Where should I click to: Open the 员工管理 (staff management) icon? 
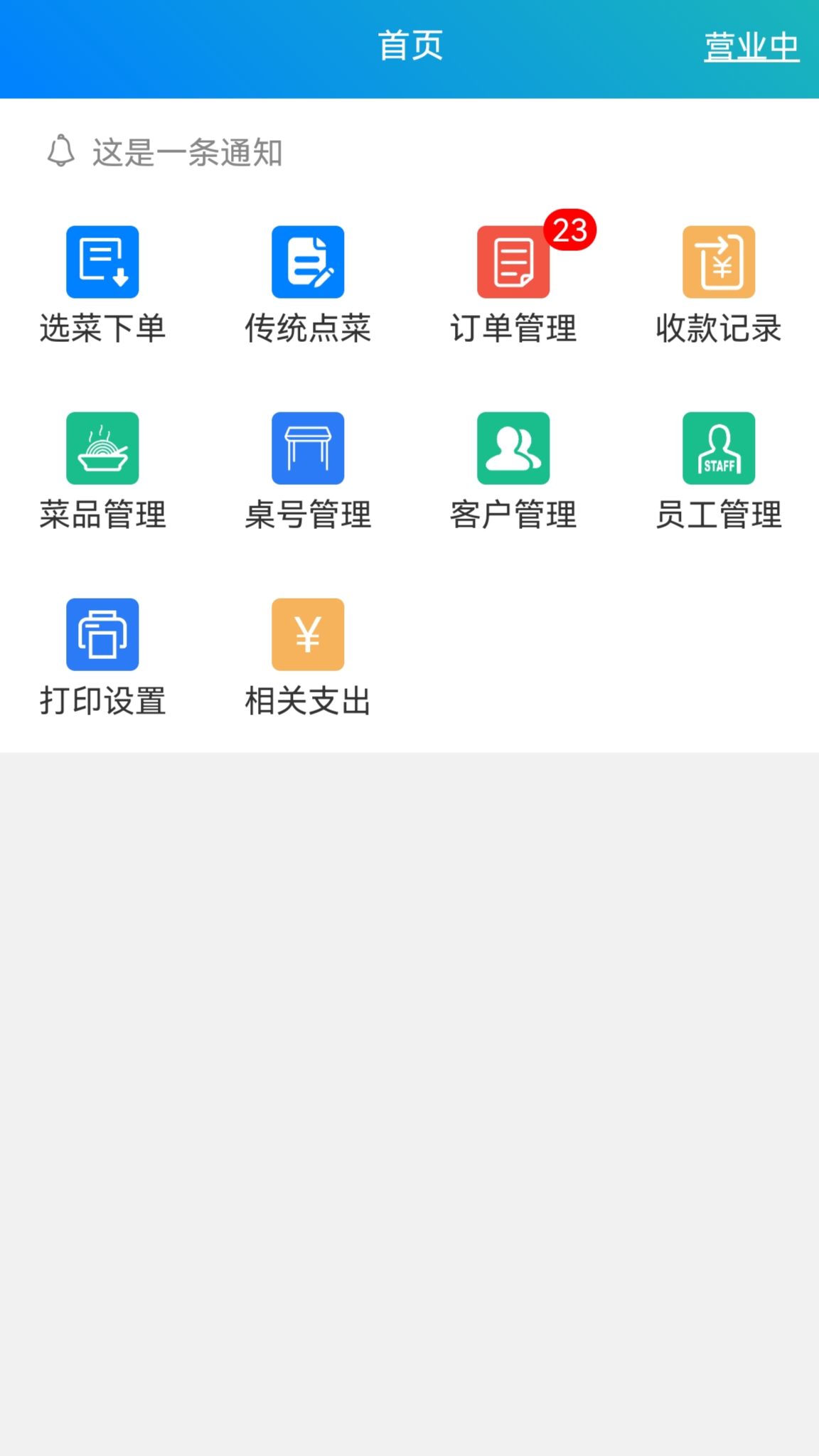[x=718, y=448]
